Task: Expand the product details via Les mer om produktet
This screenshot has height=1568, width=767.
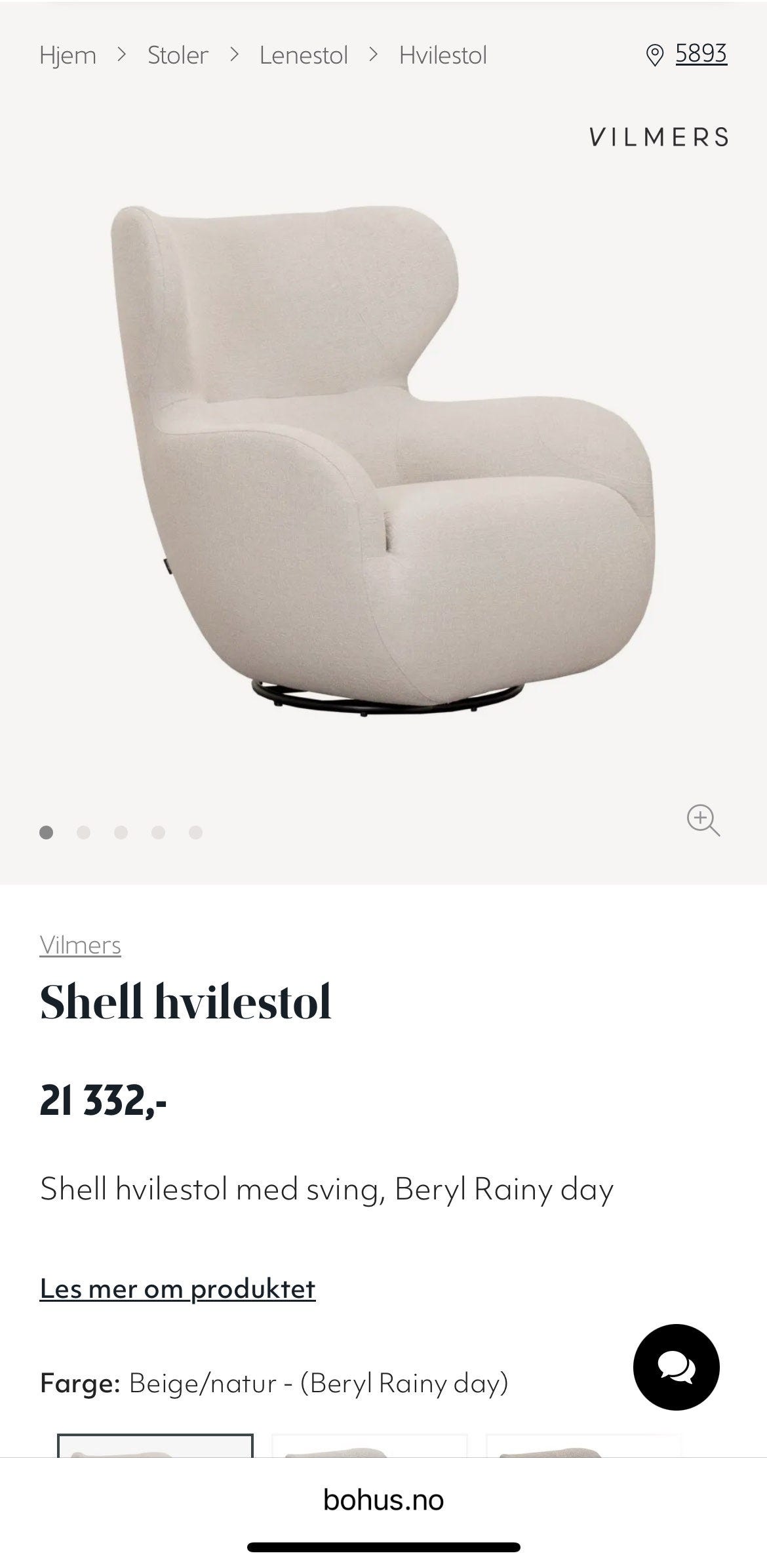Action: pyautogui.click(x=177, y=1288)
